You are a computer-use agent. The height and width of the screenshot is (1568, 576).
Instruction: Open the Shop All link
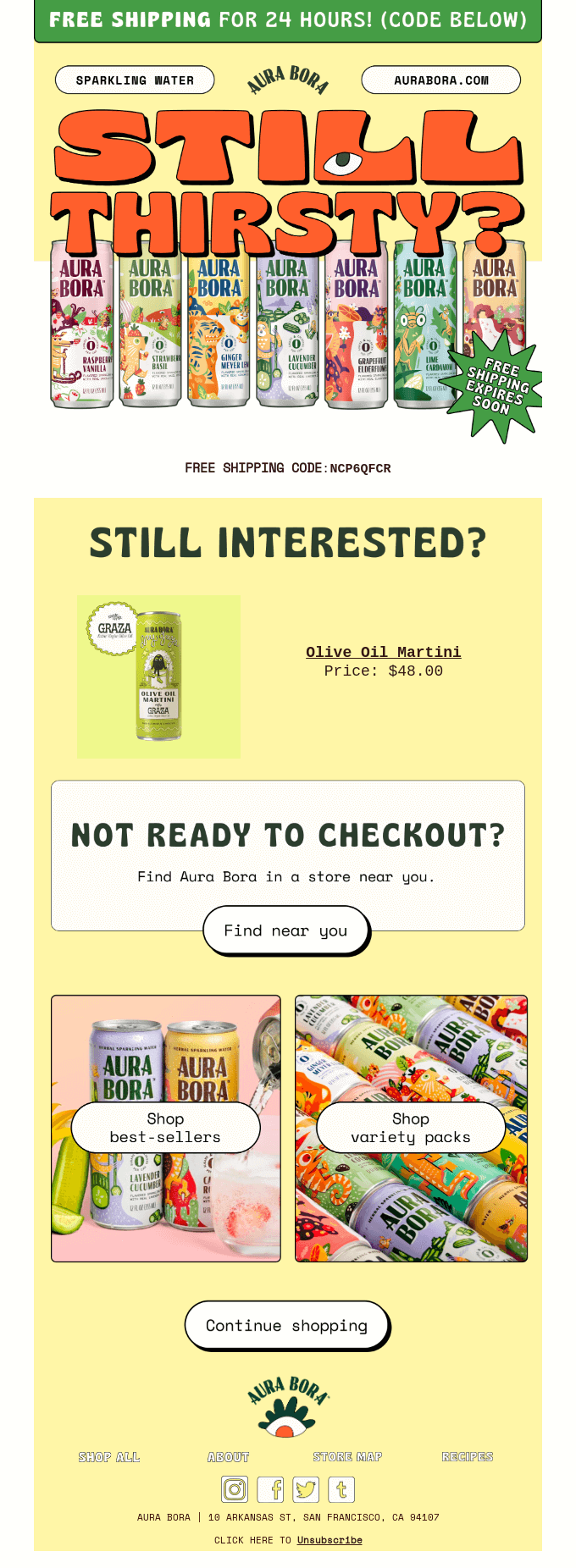[x=109, y=1457]
